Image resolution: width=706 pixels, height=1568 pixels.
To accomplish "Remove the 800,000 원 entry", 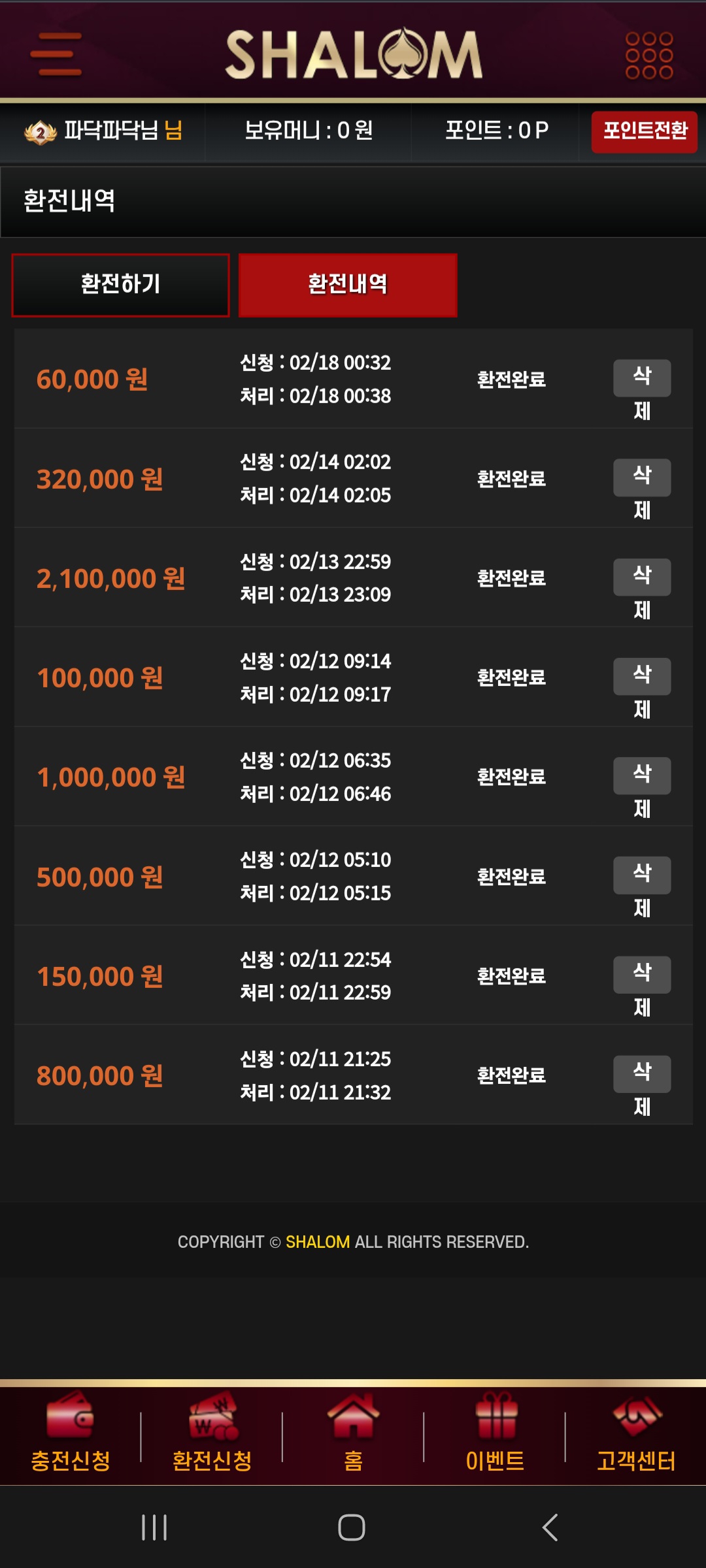I will point(642,1074).
